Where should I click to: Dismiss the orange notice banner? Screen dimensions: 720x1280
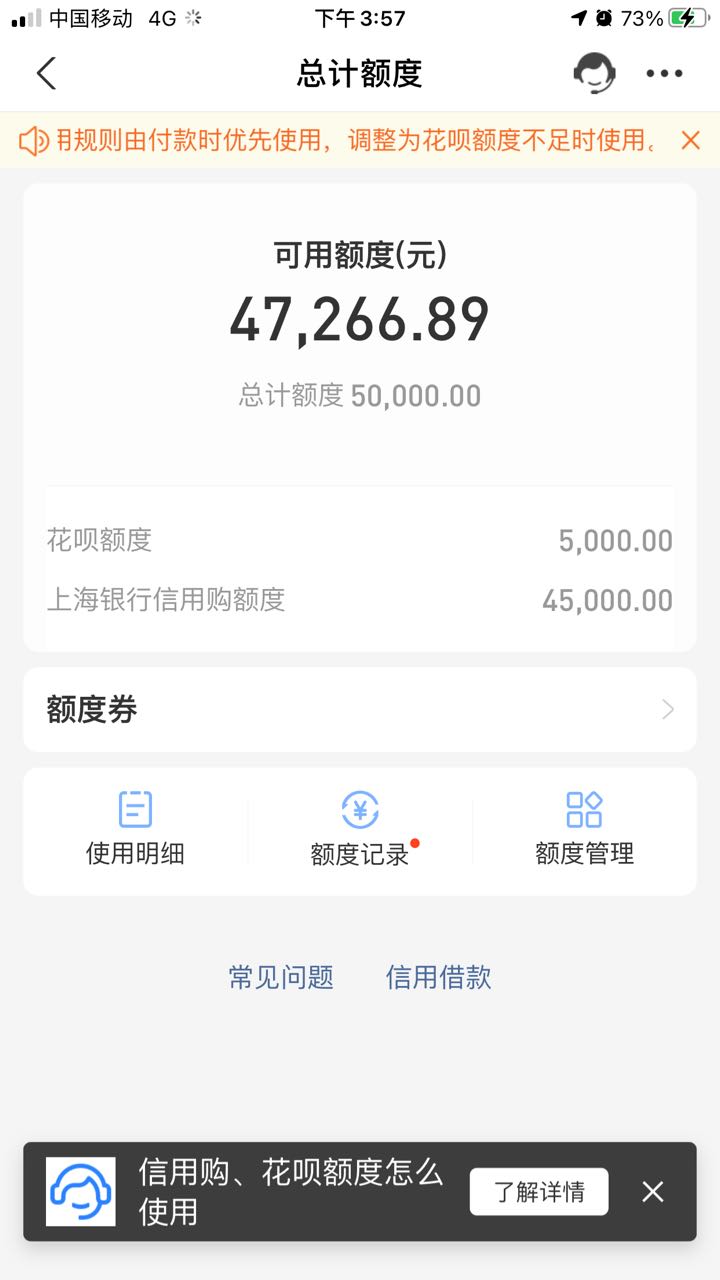pyautogui.click(x=690, y=140)
